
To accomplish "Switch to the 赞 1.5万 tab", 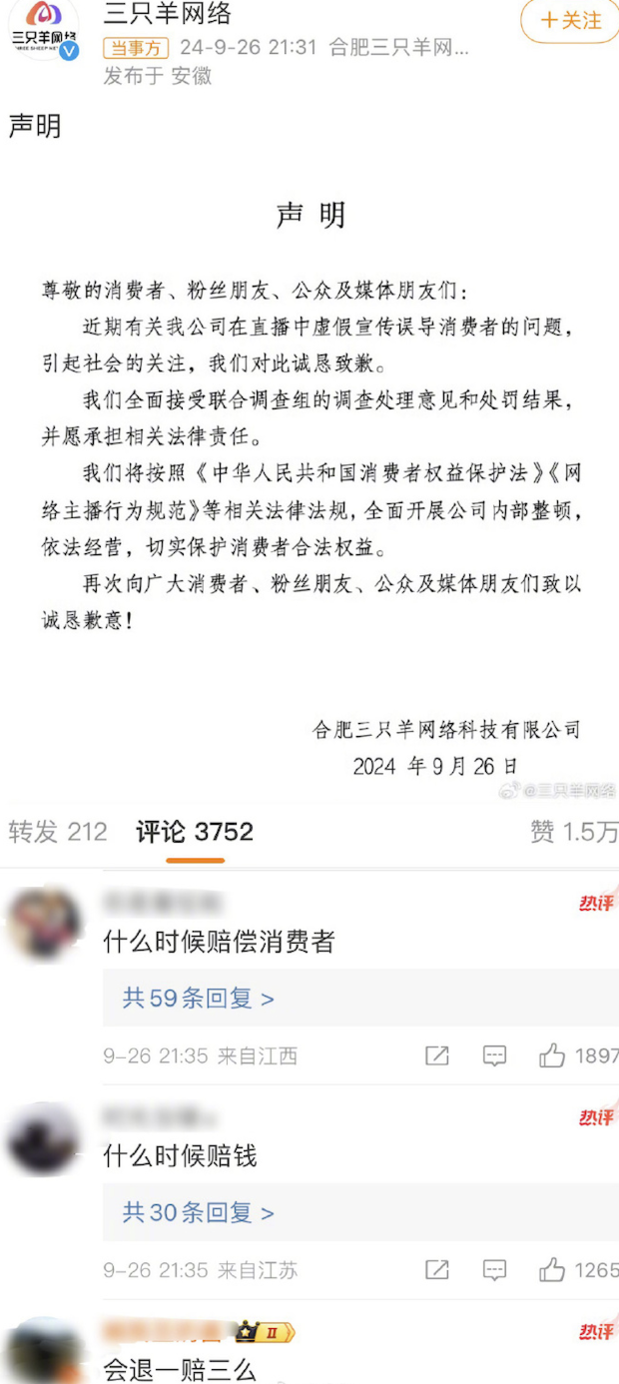I will tap(574, 832).
